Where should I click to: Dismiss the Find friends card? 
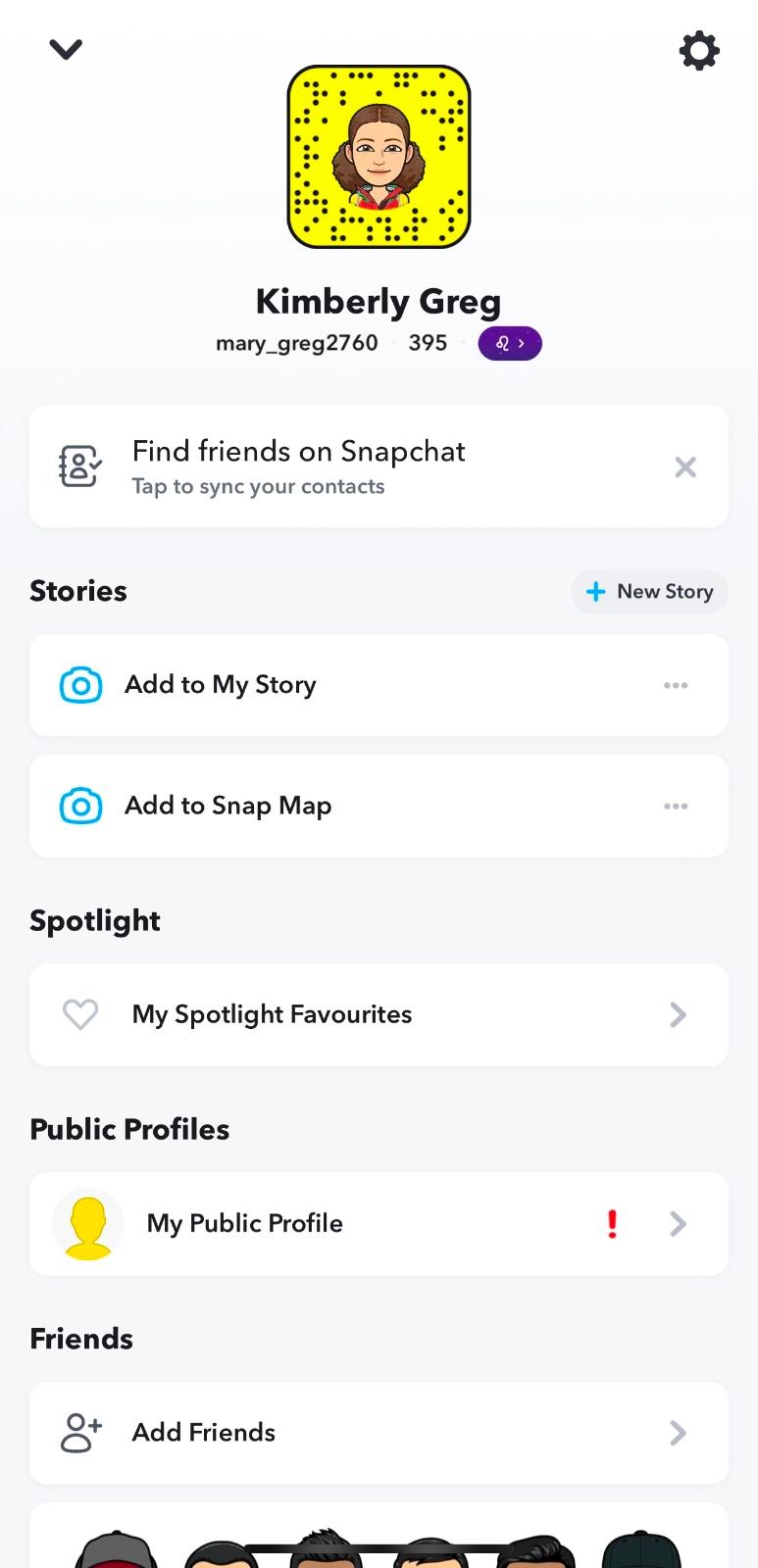coord(685,467)
